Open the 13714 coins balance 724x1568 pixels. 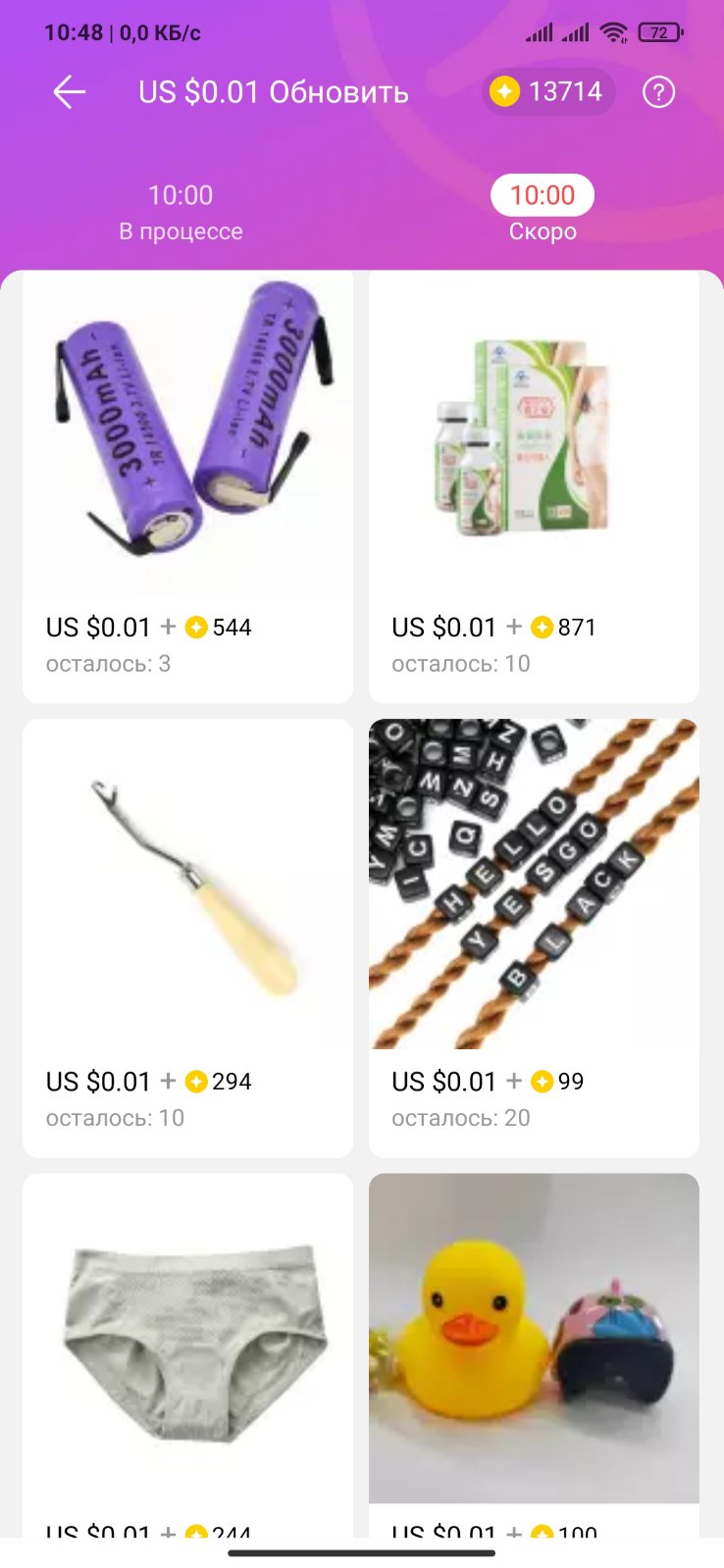coord(548,92)
